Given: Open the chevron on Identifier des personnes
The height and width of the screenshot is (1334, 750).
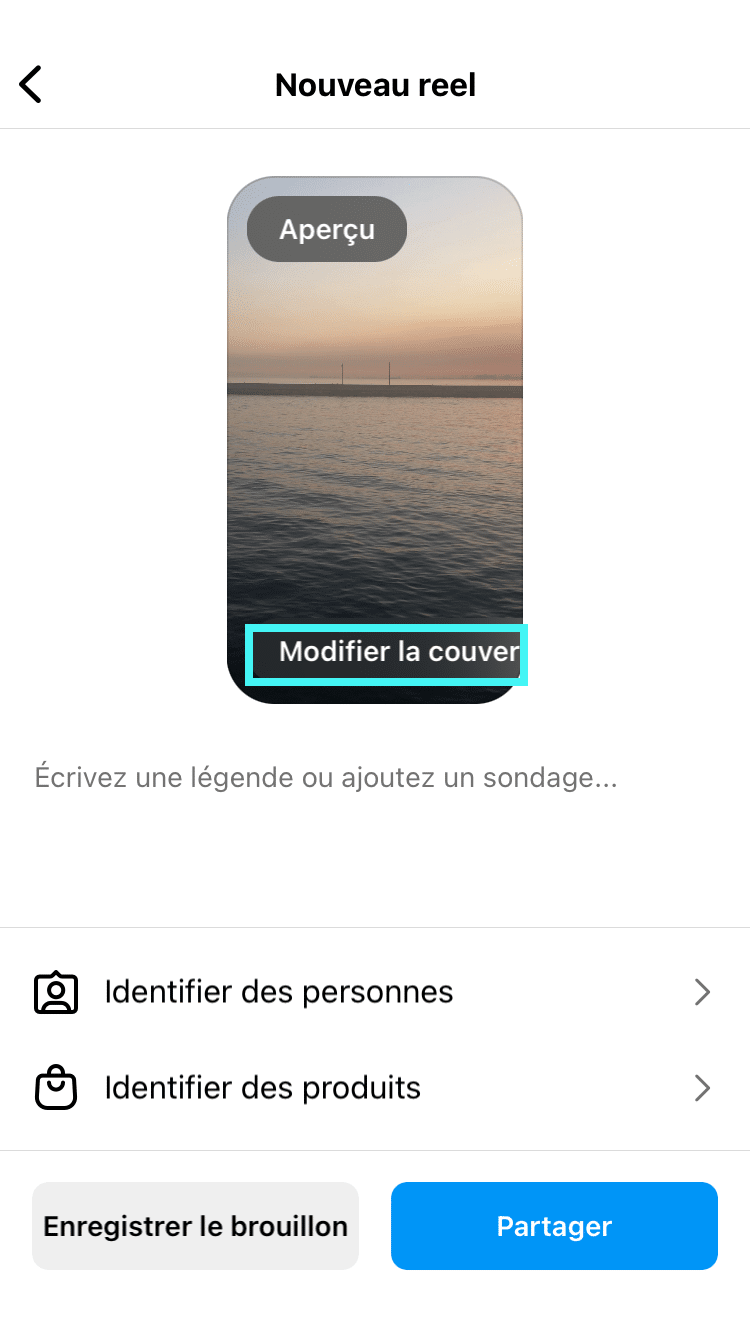Looking at the screenshot, I should click(702, 992).
